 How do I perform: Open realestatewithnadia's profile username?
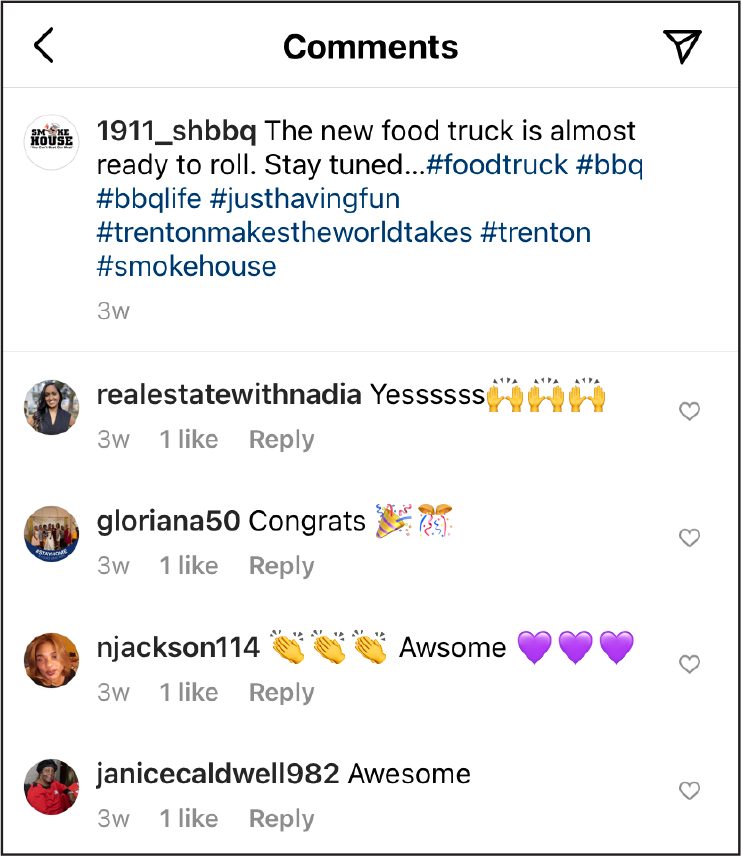[x=229, y=395]
